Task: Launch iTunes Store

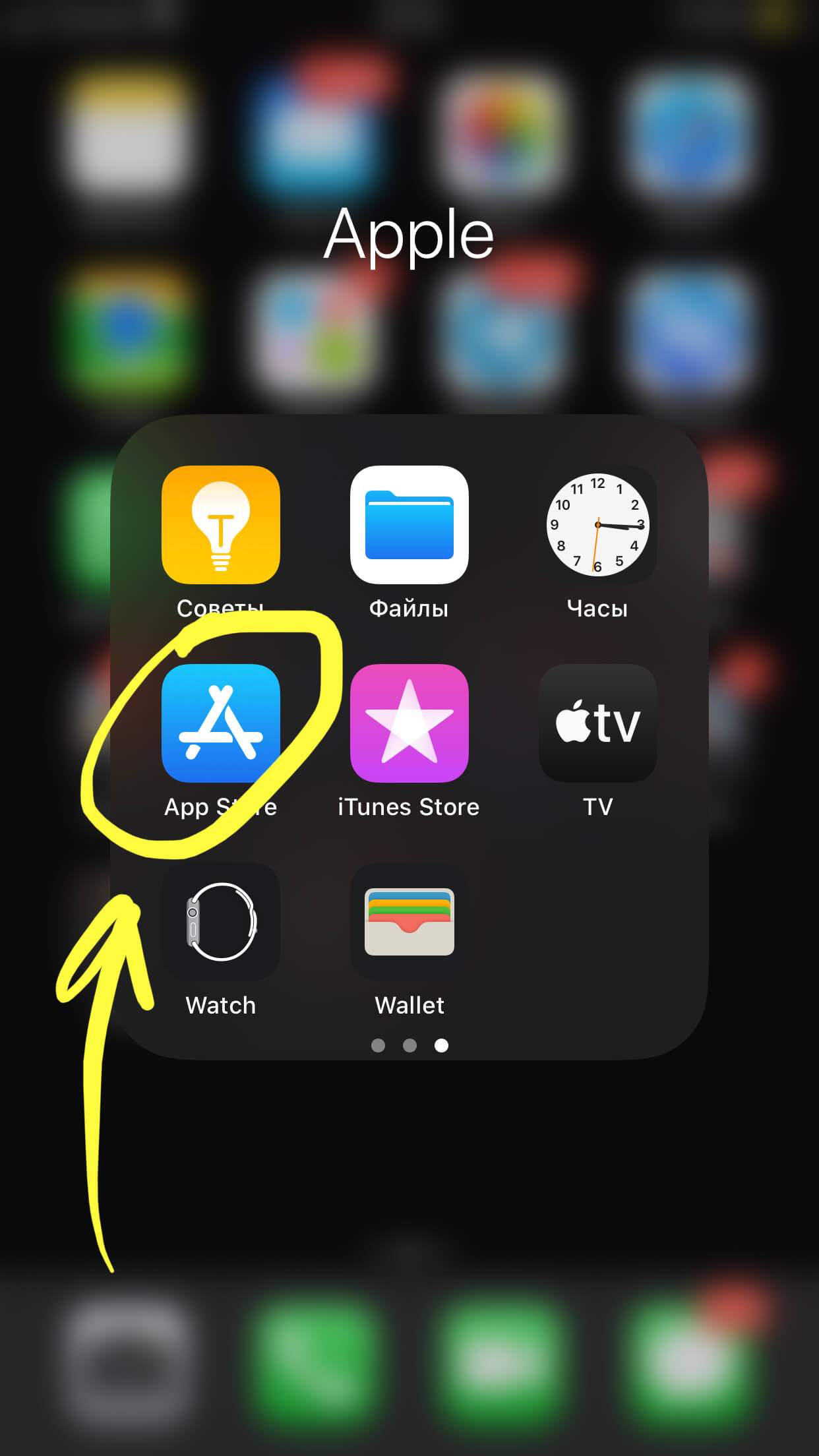Action: 409,723
